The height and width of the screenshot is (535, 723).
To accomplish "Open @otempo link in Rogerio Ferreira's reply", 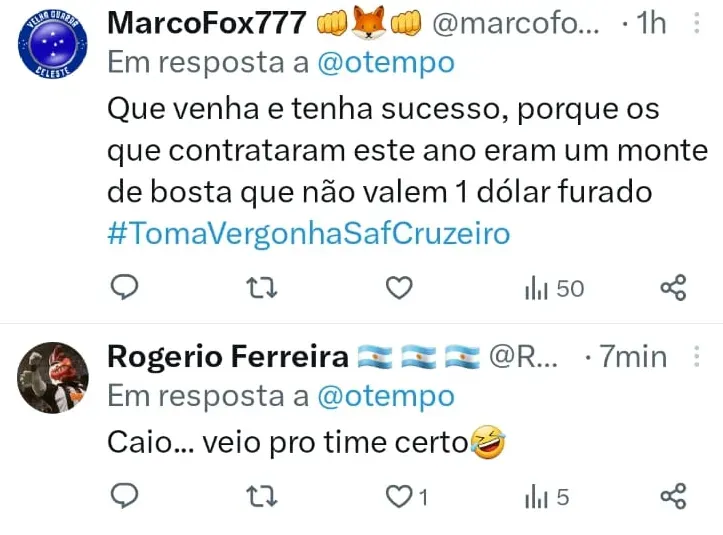I will click(x=386, y=396).
